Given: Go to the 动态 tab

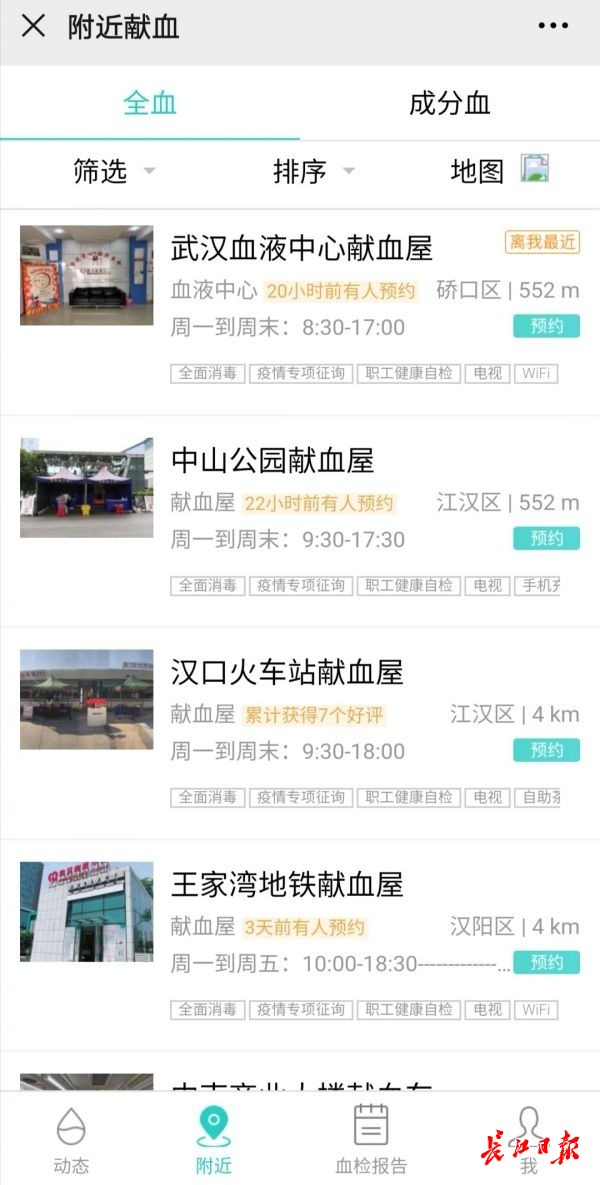Looking at the screenshot, I should (71, 1140).
